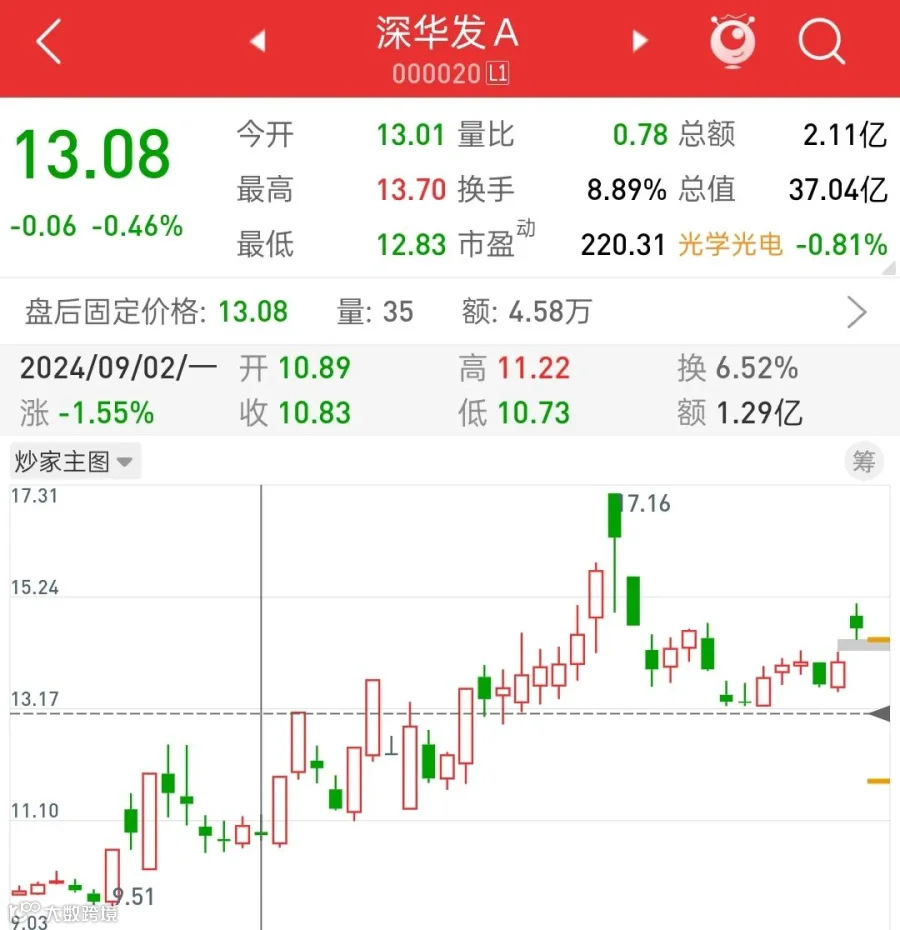The height and width of the screenshot is (930, 900).
Task: Open the 盘后固定价格 details row
Action: click(x=450, y=311)
